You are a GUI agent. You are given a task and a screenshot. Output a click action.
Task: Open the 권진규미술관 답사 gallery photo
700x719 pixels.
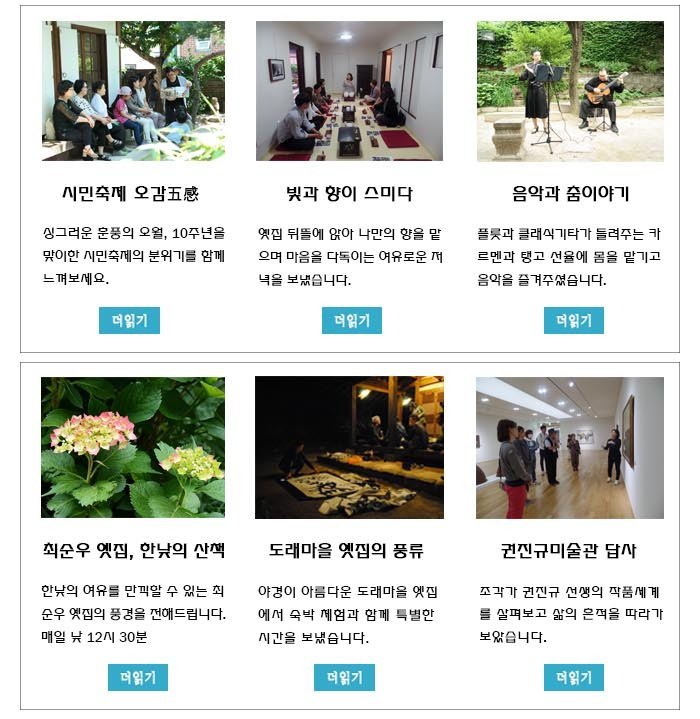tap(570, 447)
